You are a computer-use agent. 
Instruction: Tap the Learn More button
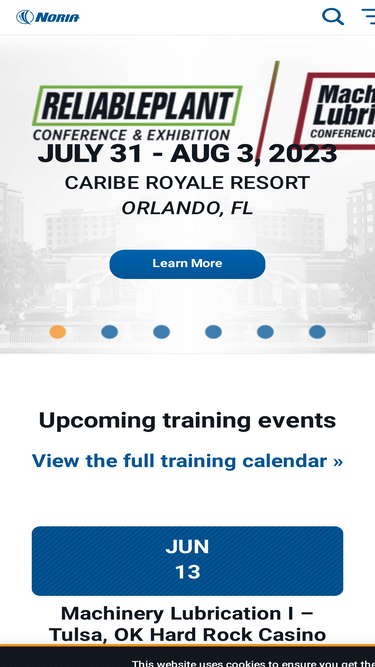[x=188, y=264]
